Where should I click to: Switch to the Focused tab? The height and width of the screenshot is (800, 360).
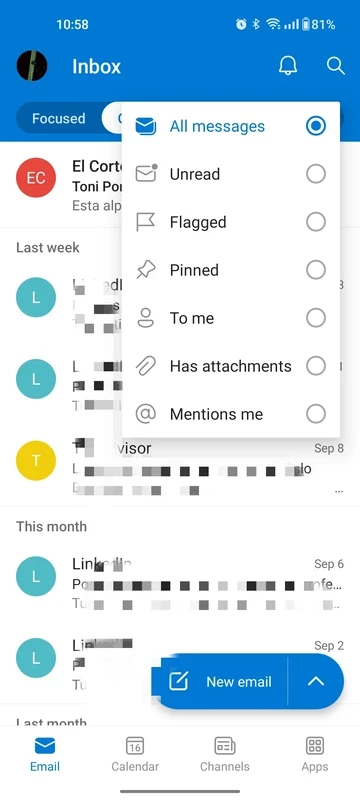coord(59,118)
